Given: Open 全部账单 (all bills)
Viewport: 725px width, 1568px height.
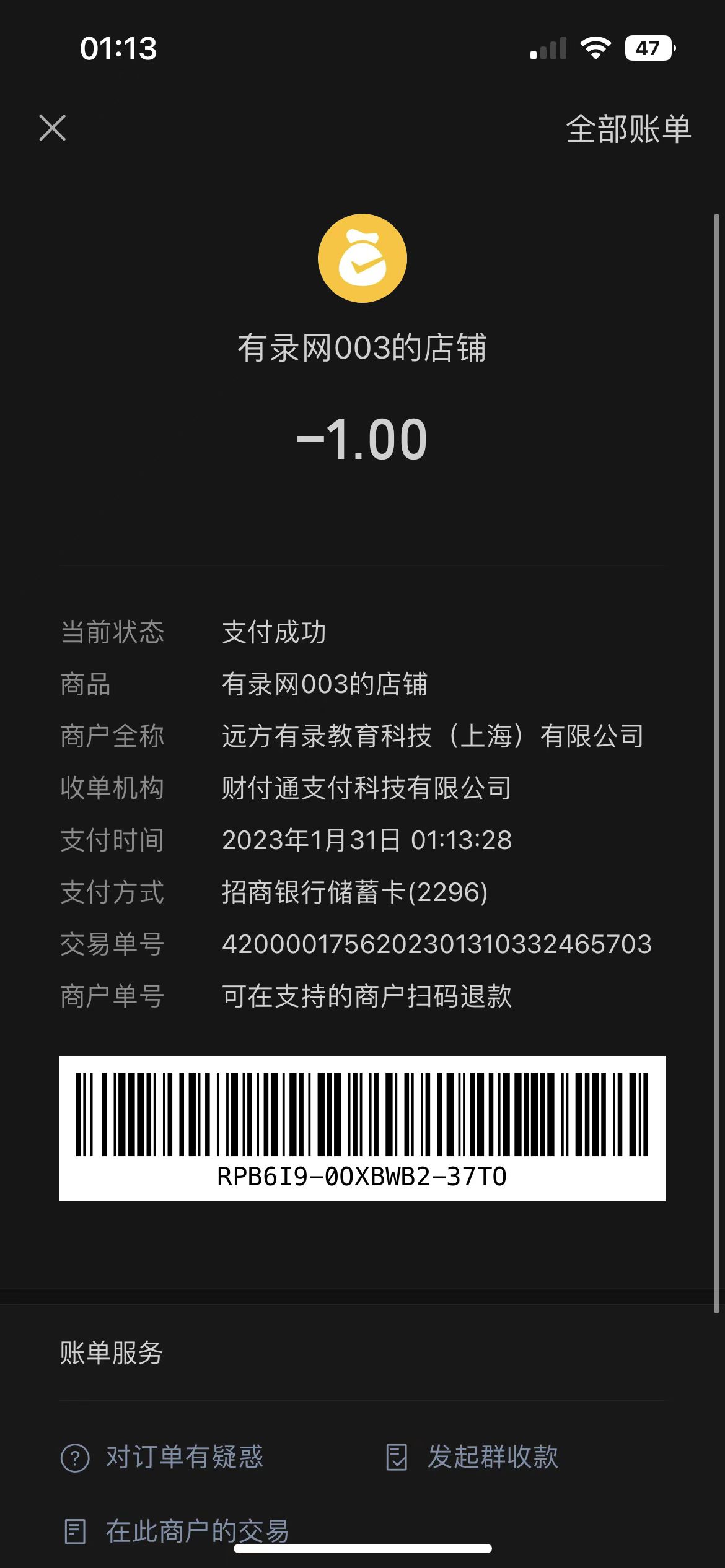Looking at the screenshot, I should coord(628,129).
